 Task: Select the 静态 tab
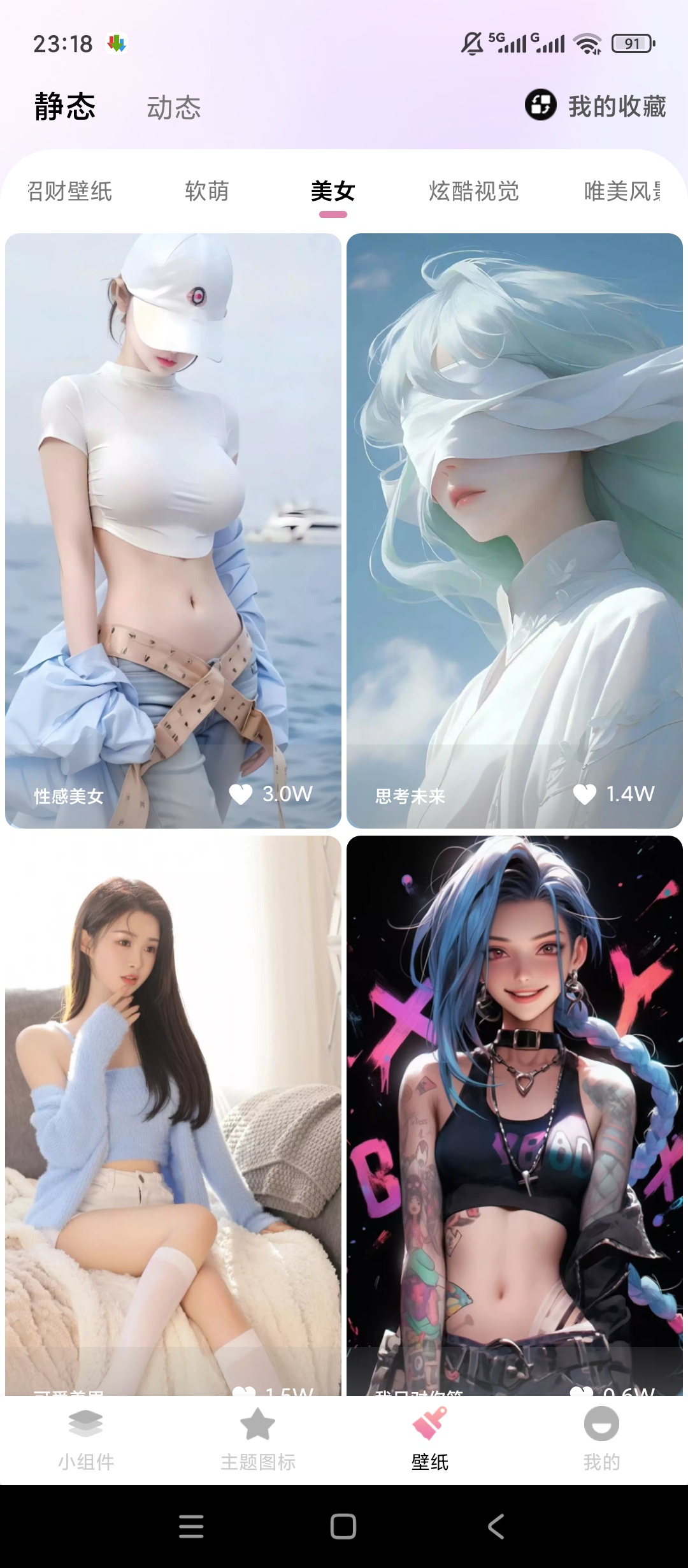click(65, 106)
